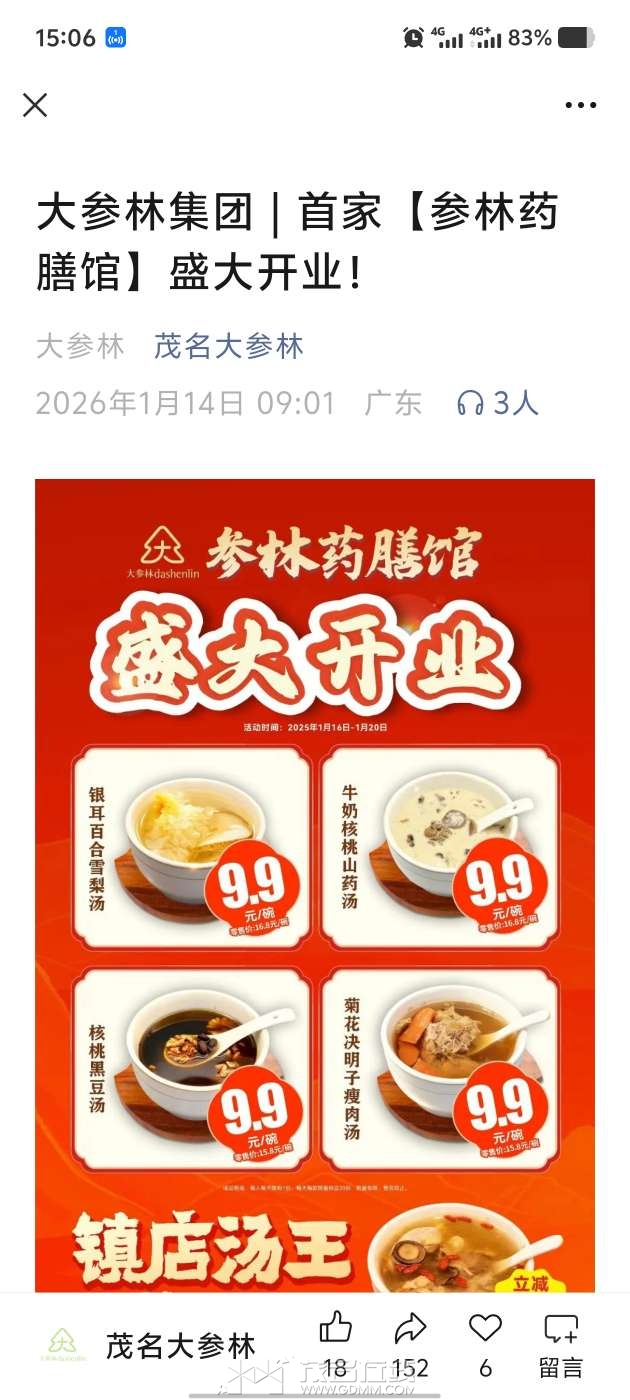Listen to the article via headphone icon
The image size is (630, 1400).
point(497,403)
